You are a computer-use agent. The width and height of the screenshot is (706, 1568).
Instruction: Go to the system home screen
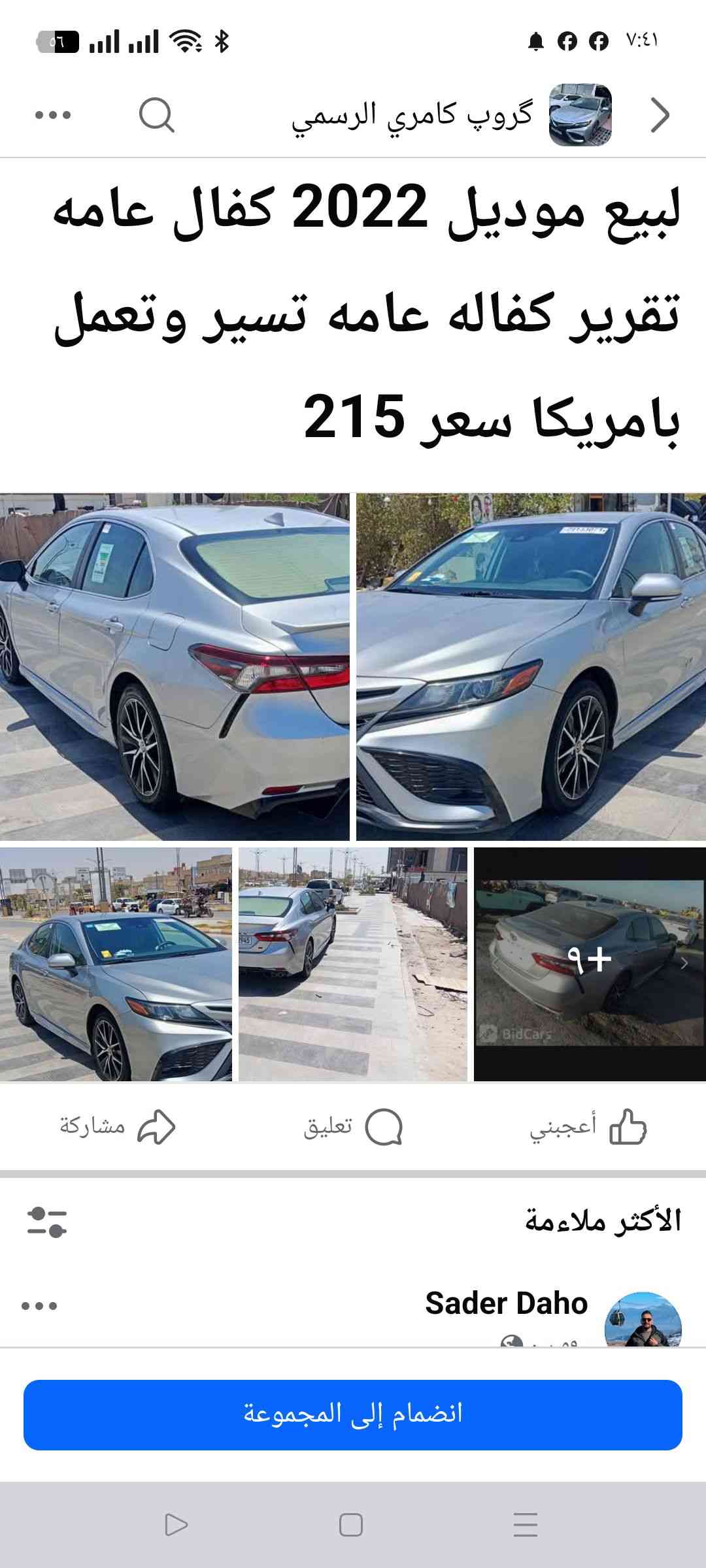tap(351, 1525)
